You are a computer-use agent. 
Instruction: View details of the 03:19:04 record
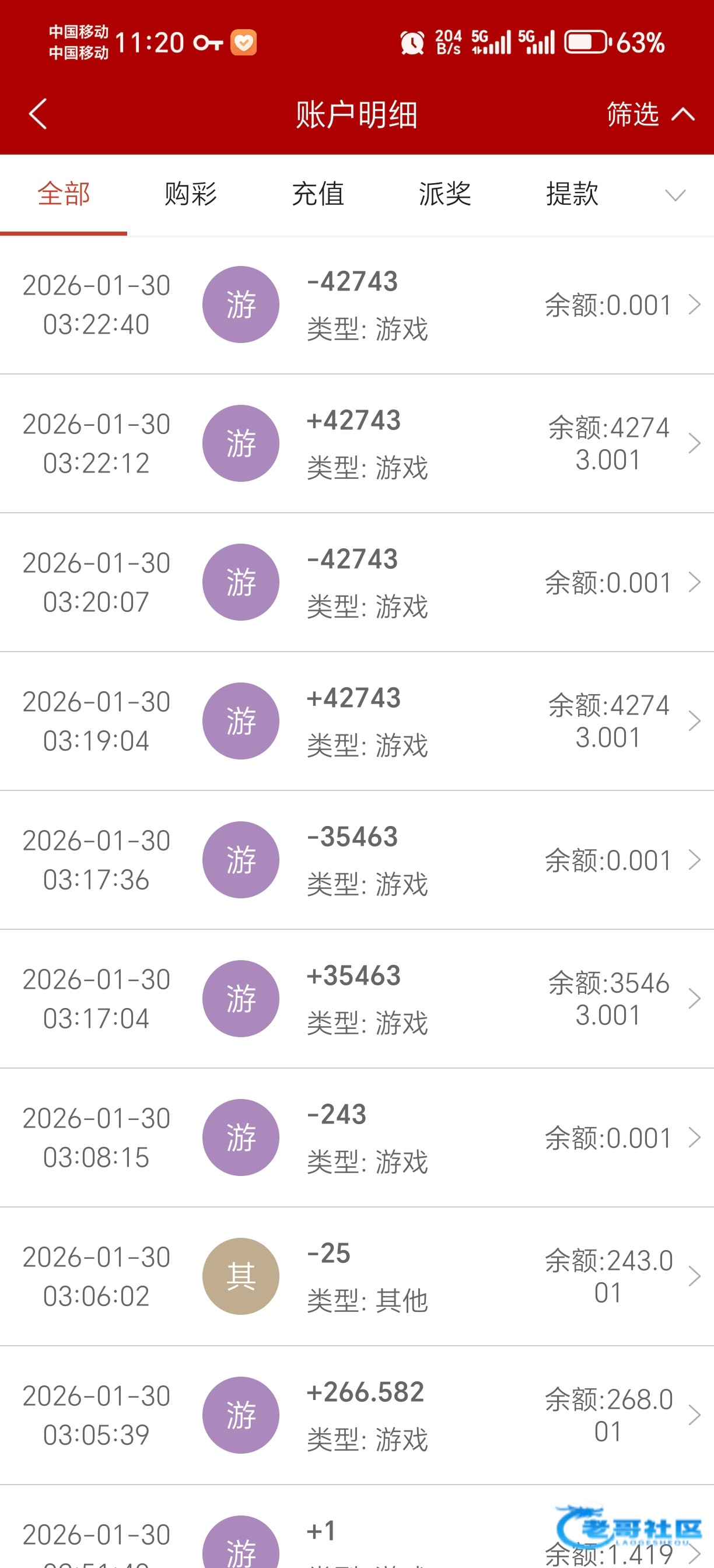(x=356, y=722)
